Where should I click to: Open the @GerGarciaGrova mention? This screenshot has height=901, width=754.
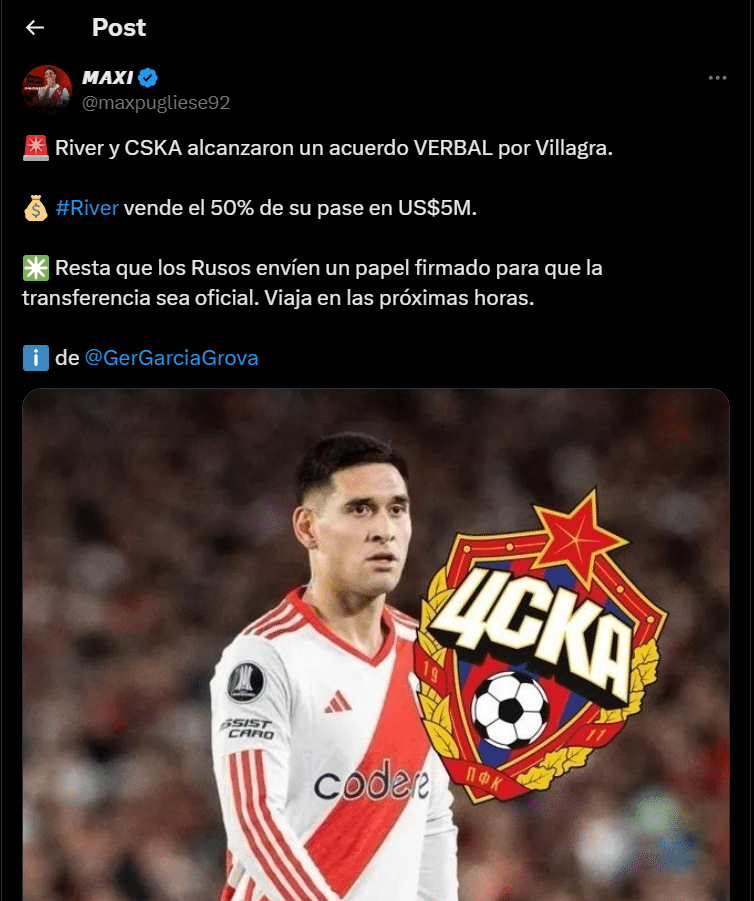click(171, 358)
